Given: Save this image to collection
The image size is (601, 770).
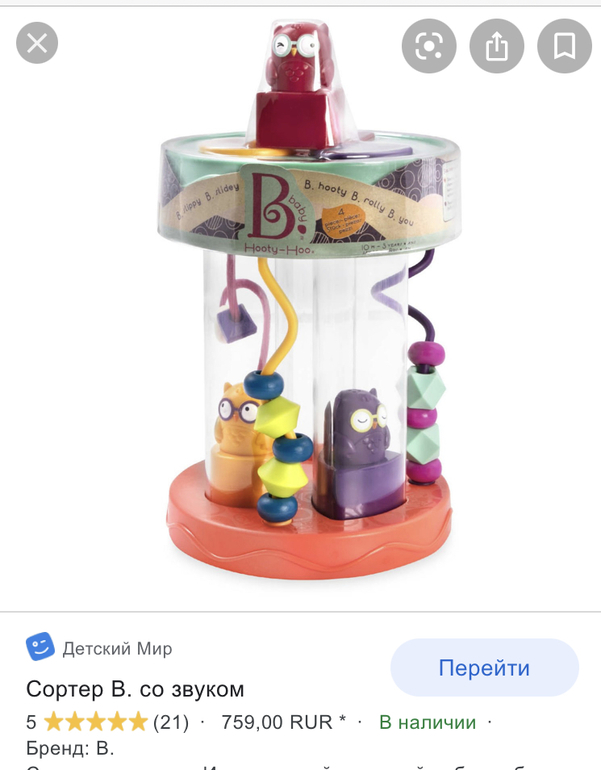Looking at the screenshot, I should [564, 46].
